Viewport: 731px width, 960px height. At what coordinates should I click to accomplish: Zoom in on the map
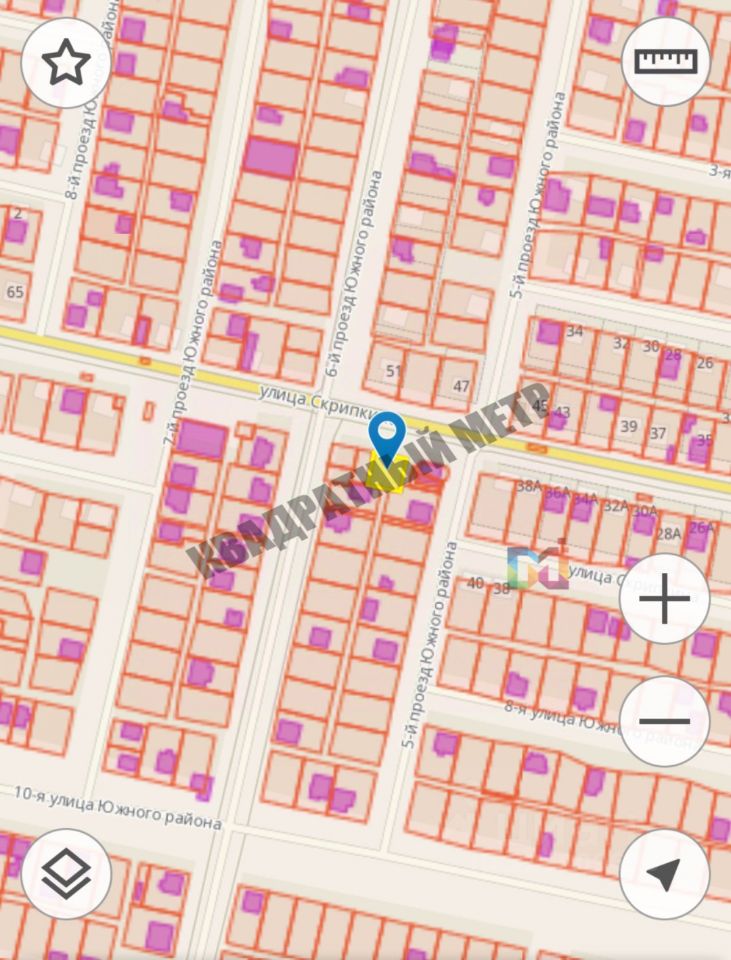(x=664, y=599)
